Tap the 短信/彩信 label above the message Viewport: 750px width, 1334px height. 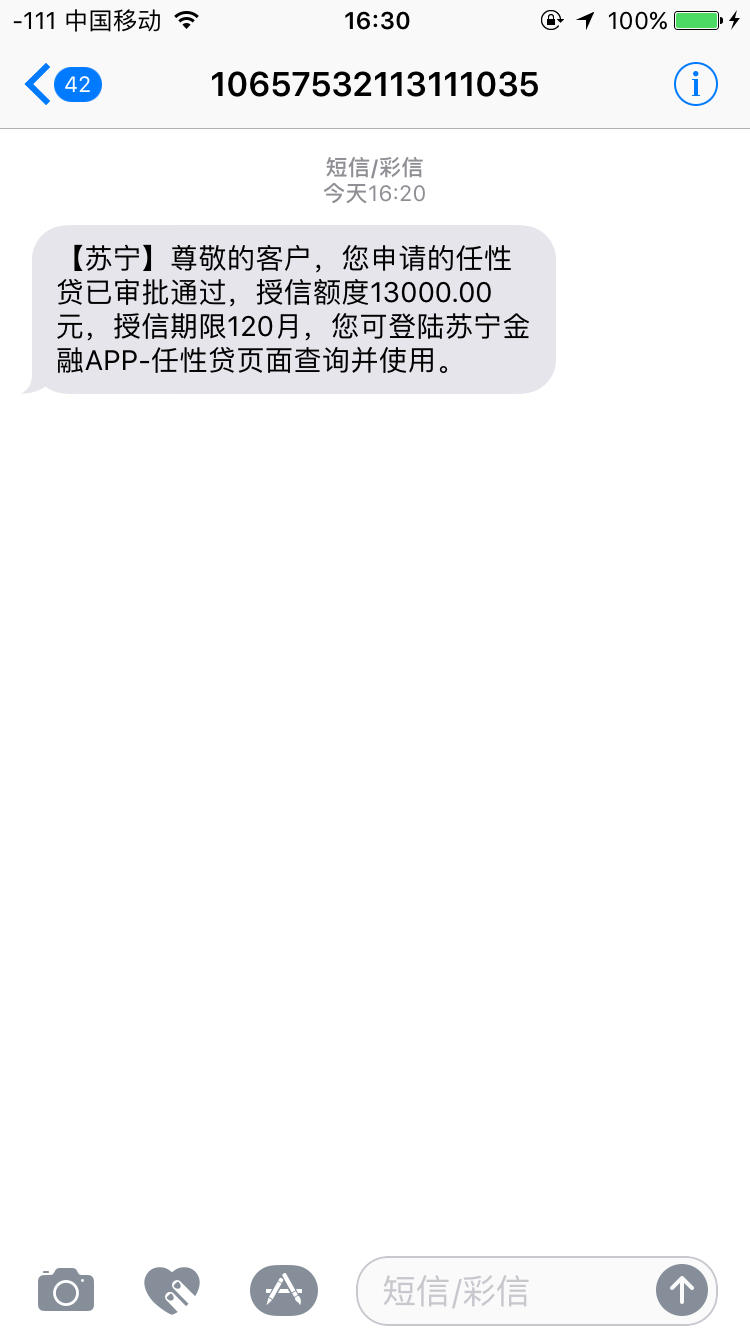tap(375, 168)
